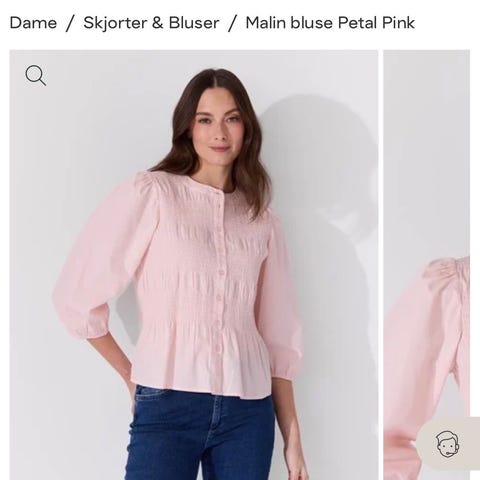The width and height of the screenshot is (480, 480).
Task: Tap the magnifier to zoom product image
Action: coord(36,76)
